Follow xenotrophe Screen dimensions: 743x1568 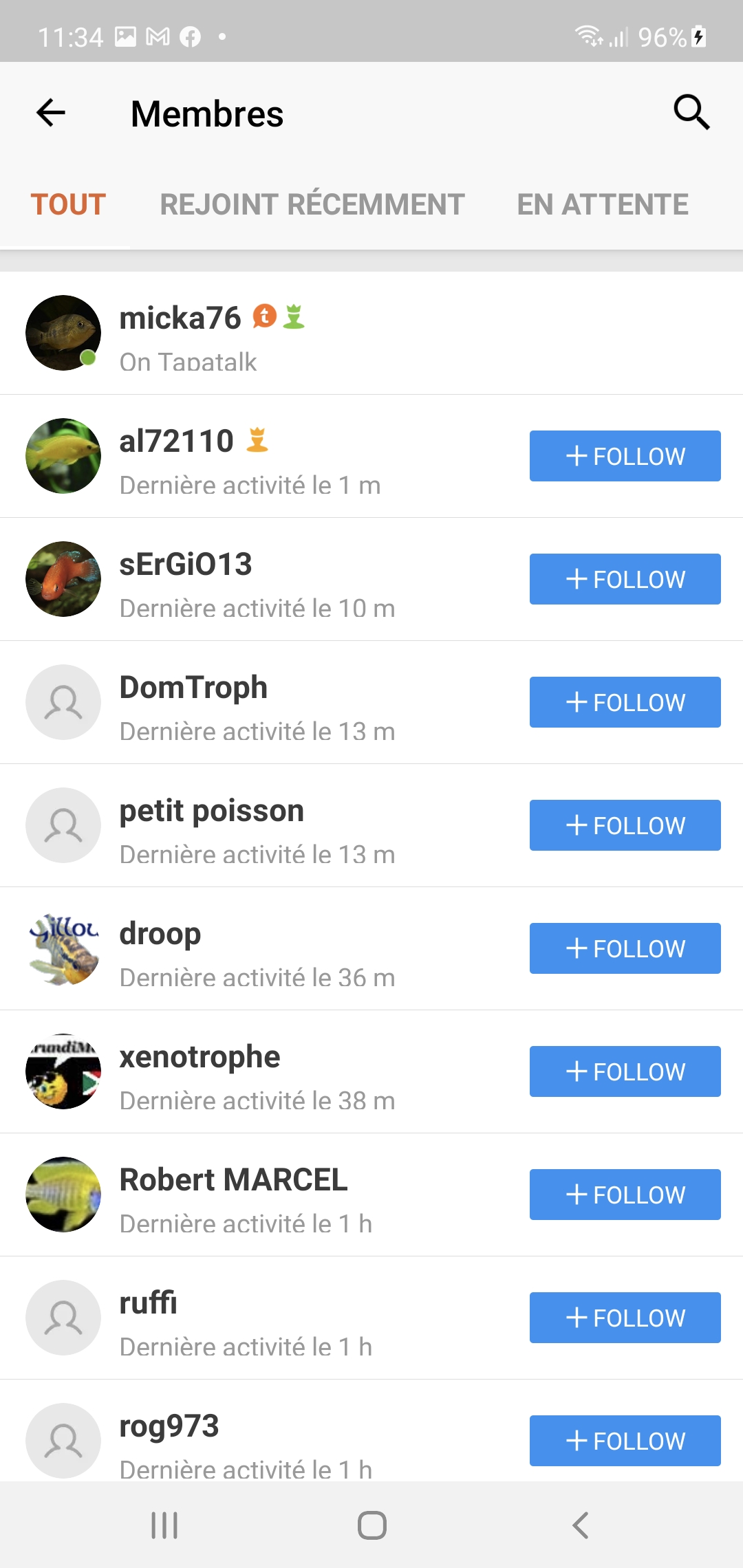tap(625, 1071)
